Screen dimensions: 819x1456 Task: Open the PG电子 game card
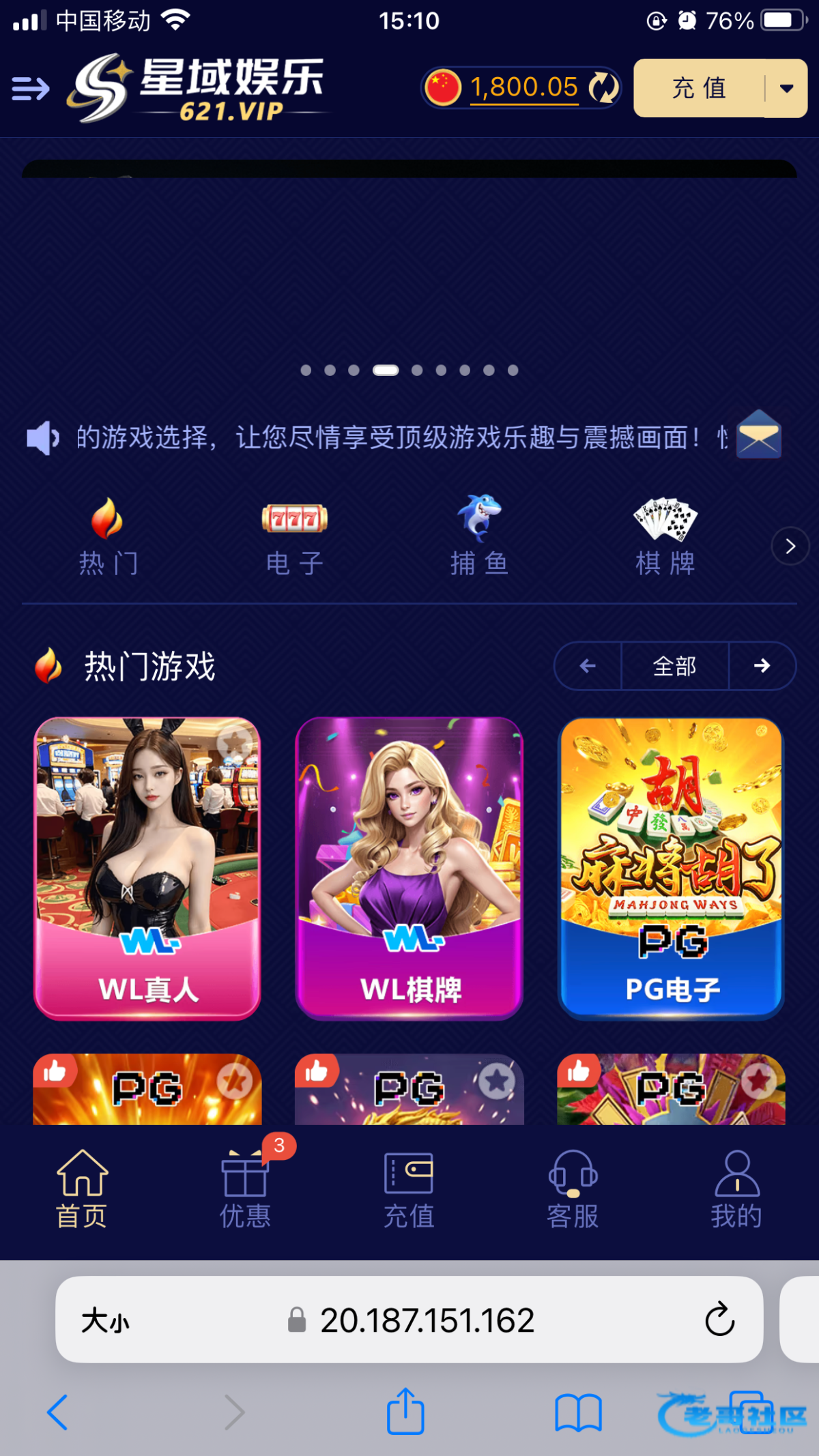point(672,868)
